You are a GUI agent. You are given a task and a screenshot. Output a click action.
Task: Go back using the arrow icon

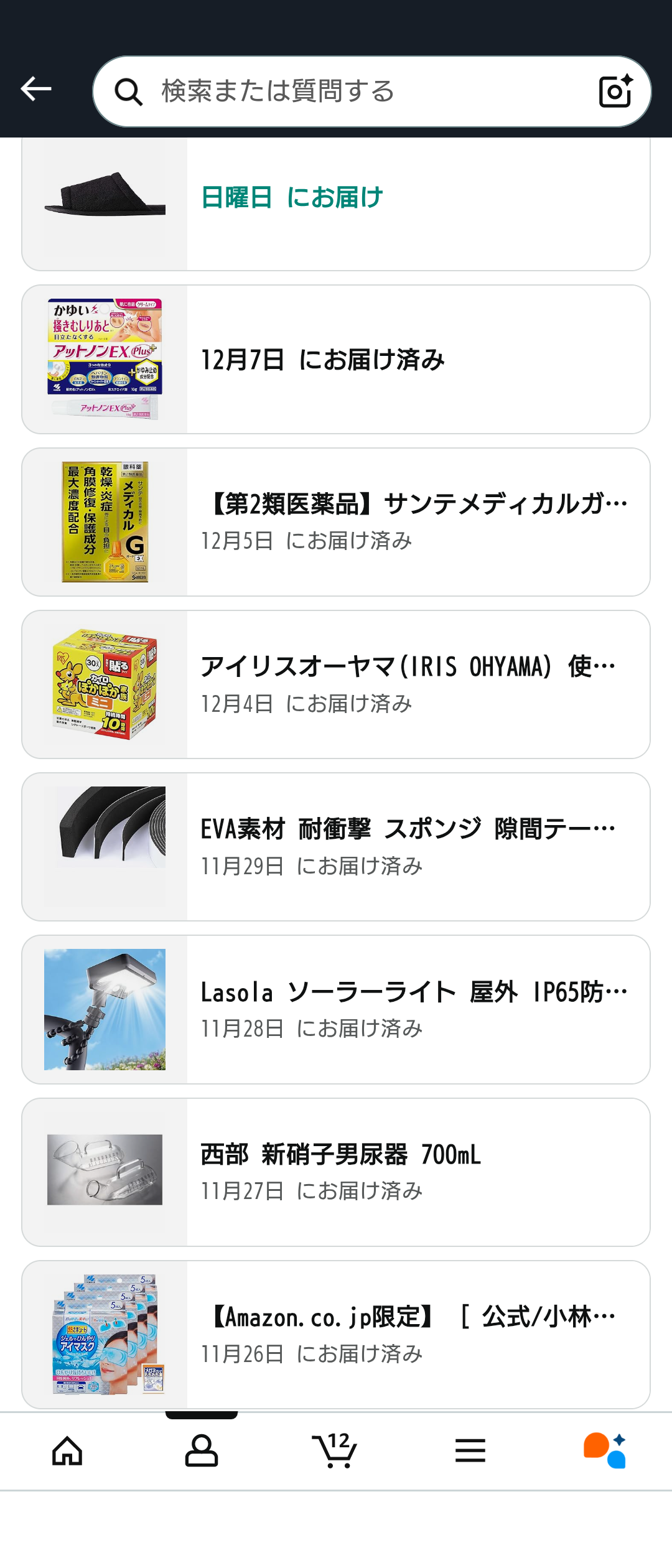point(36,90)
